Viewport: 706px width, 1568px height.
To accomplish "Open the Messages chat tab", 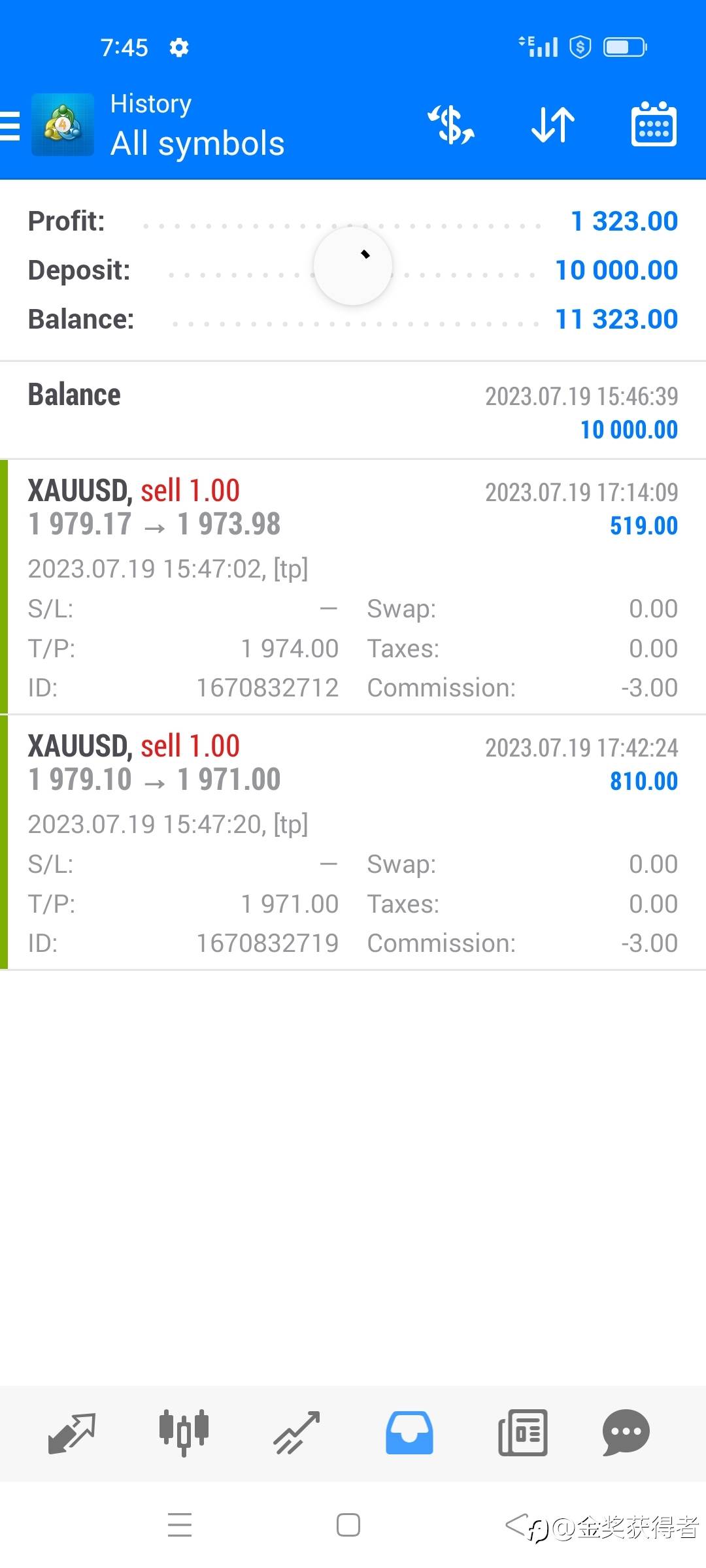I will (x=626, y=1433).
